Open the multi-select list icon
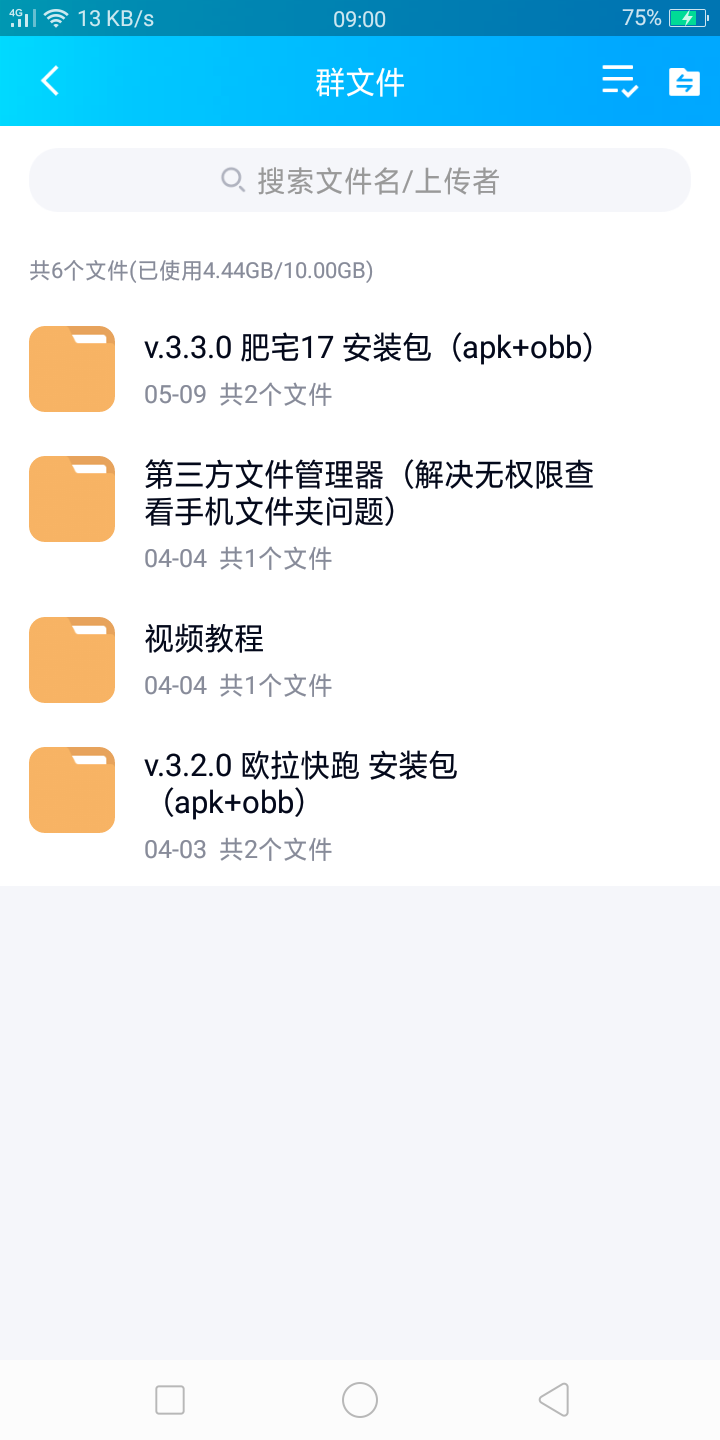 619,81
